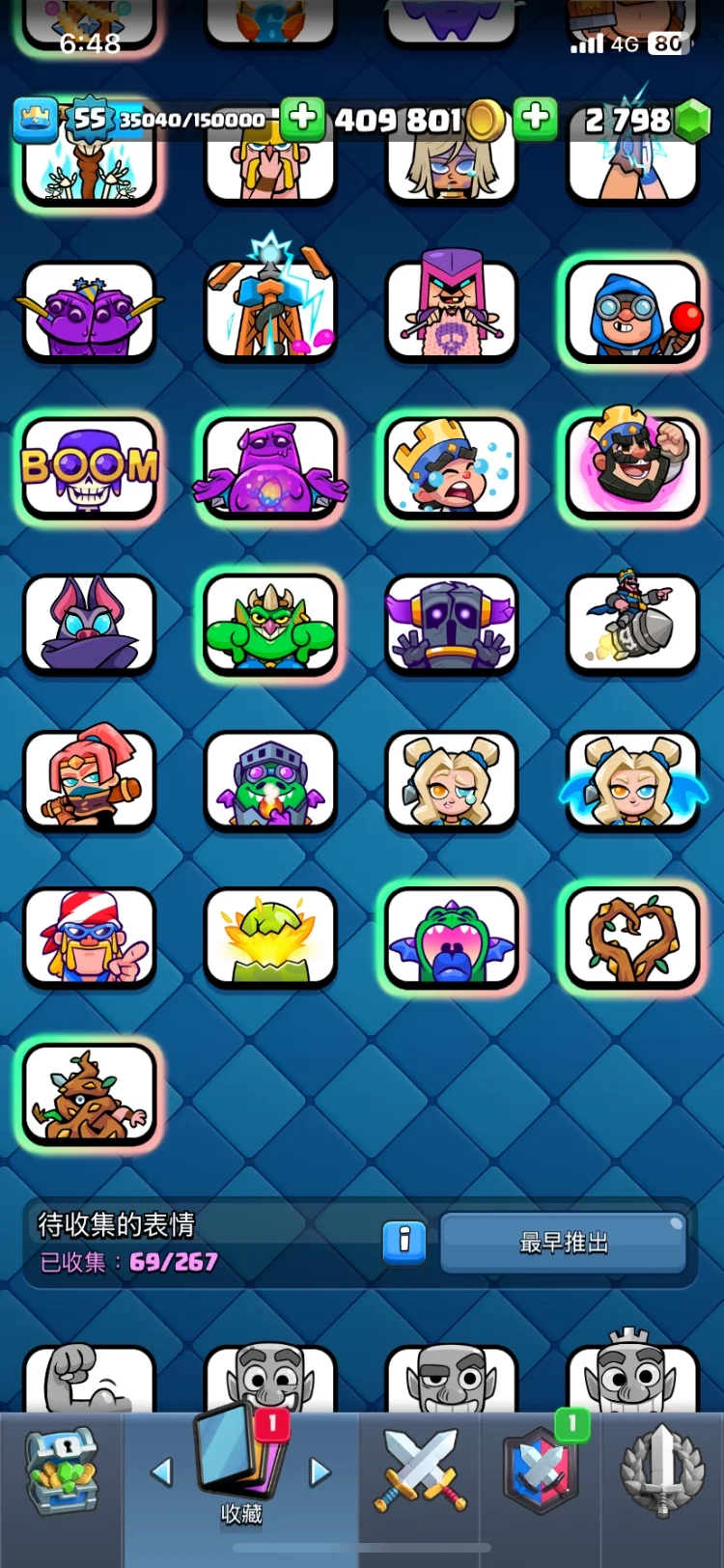Choose the crying king emote
This screenshot has width=724, height=1568.
click(x=452, y=468)
